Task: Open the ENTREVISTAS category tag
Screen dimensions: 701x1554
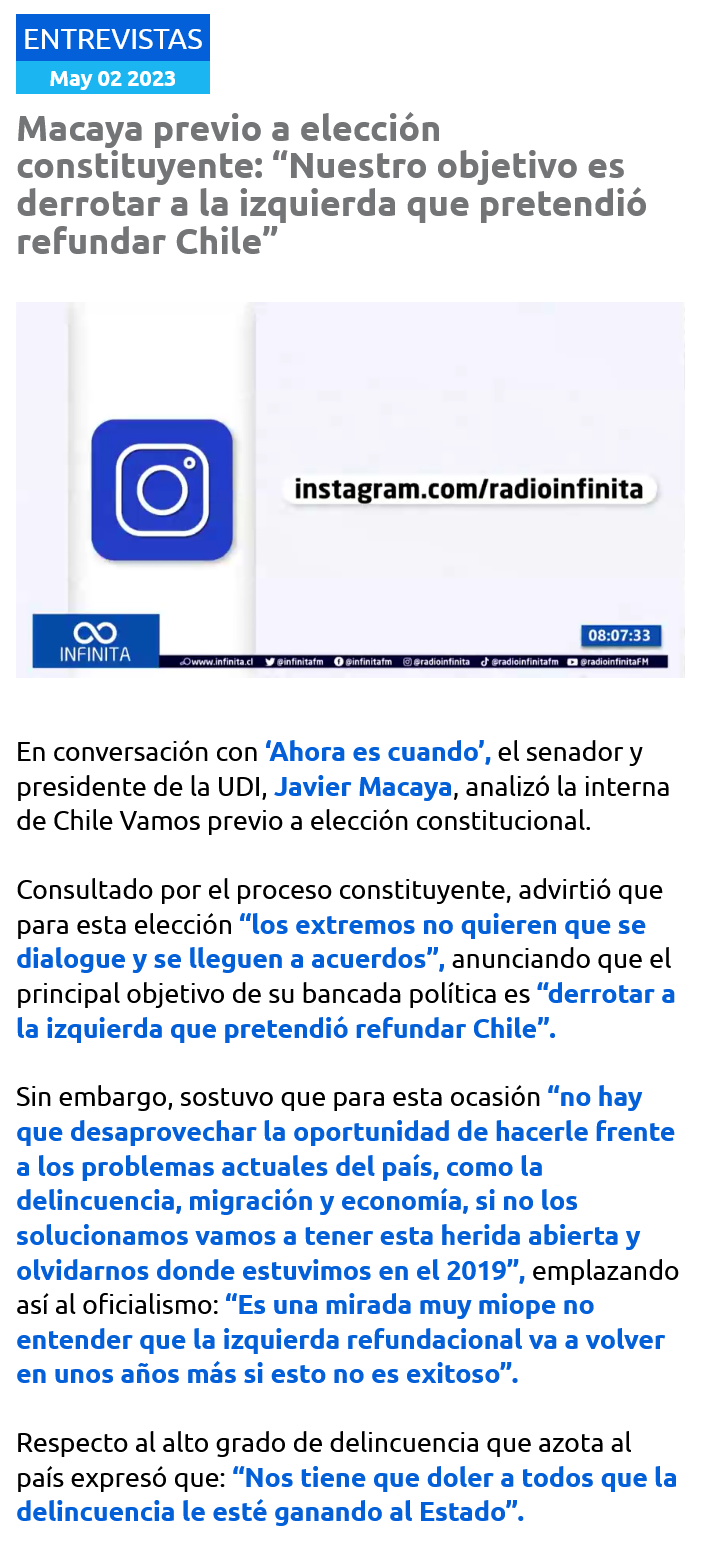Action: 112,39
